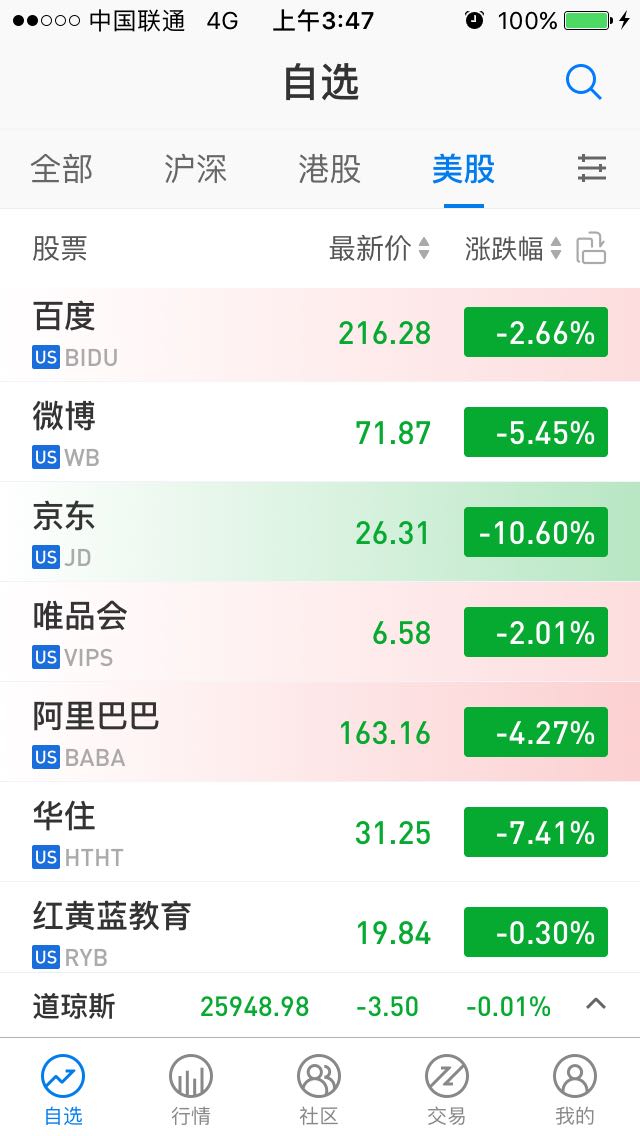Open the 华住 HTHT stock row
This screenshot has width=640, height=1136.
coord(320,832)
